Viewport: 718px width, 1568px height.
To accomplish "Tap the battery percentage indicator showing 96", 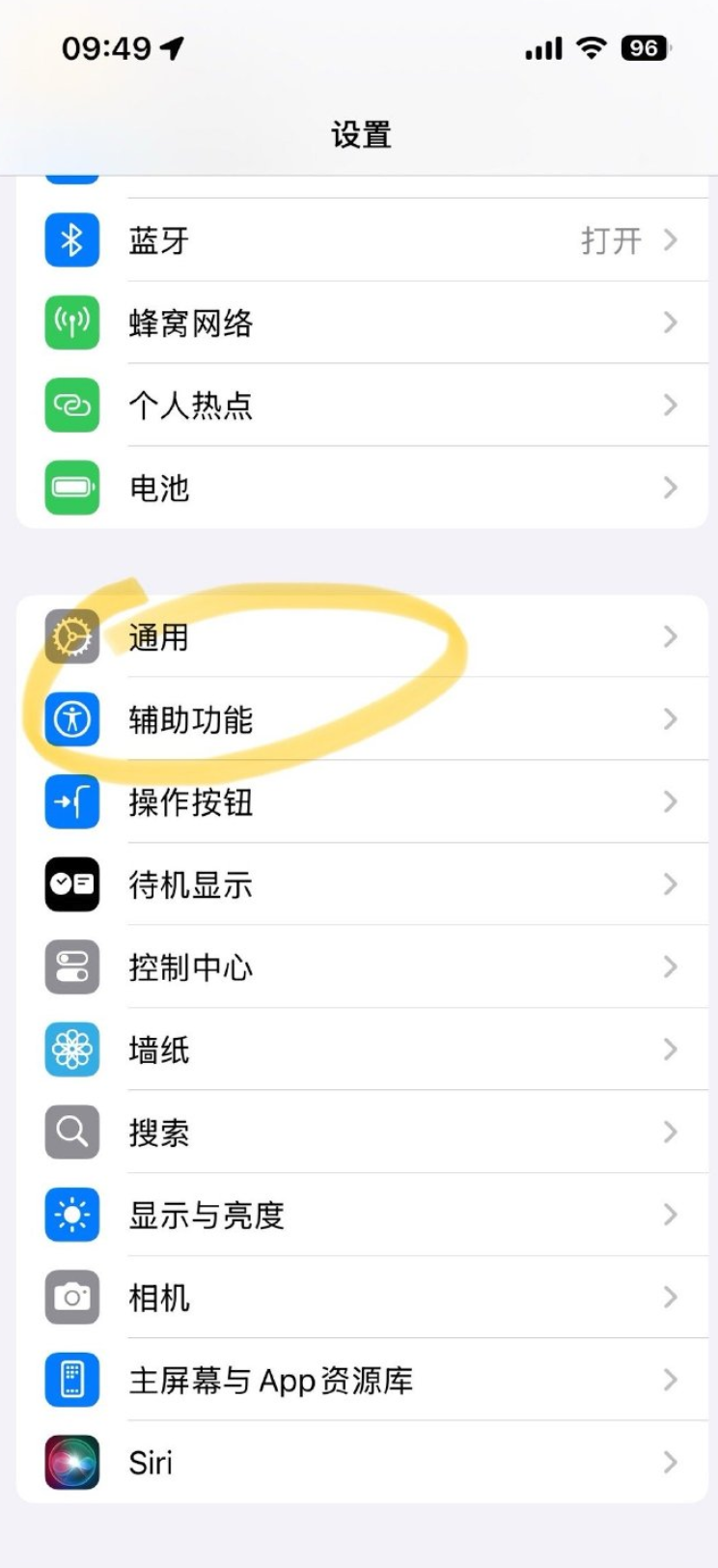I will (x=645, y=47).
